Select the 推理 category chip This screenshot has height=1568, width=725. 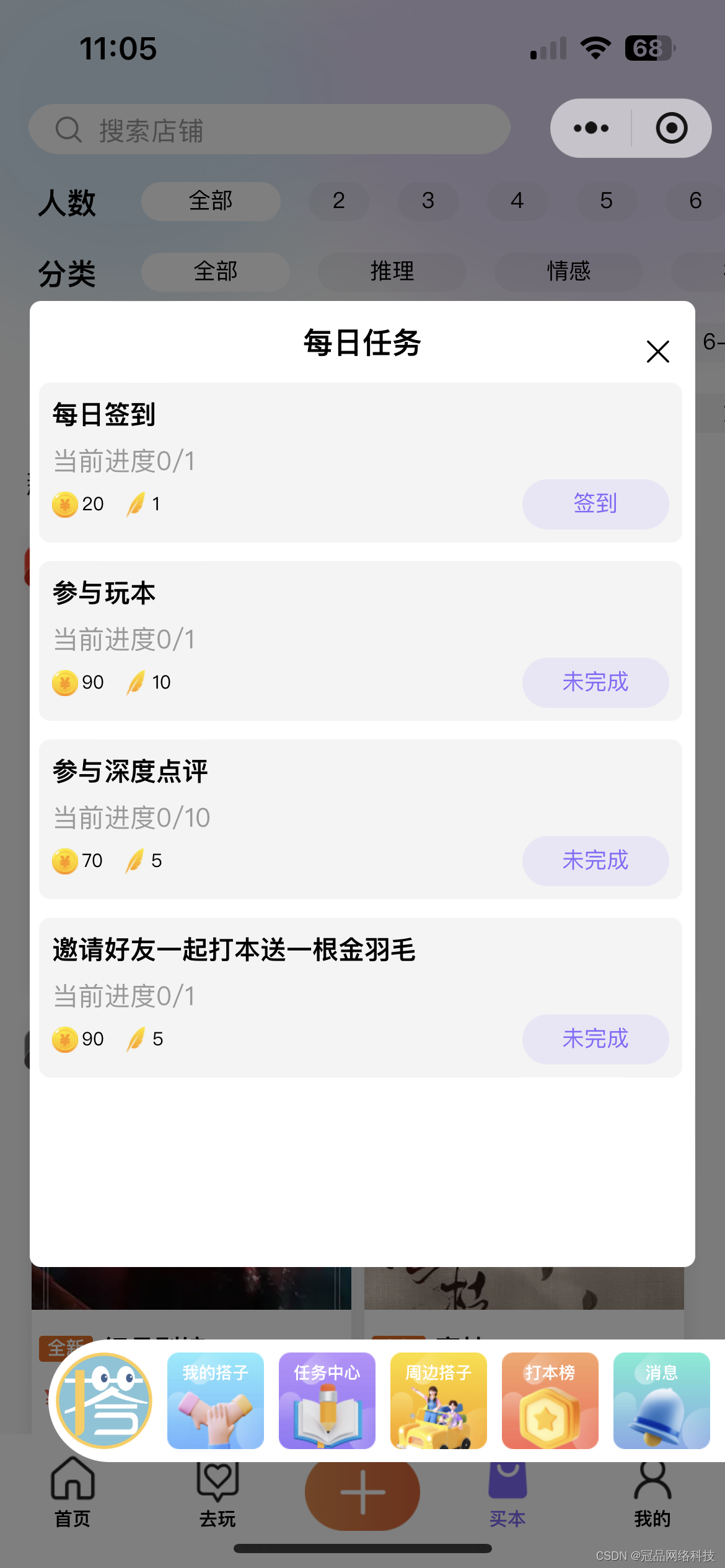click(x=392, y=271)
